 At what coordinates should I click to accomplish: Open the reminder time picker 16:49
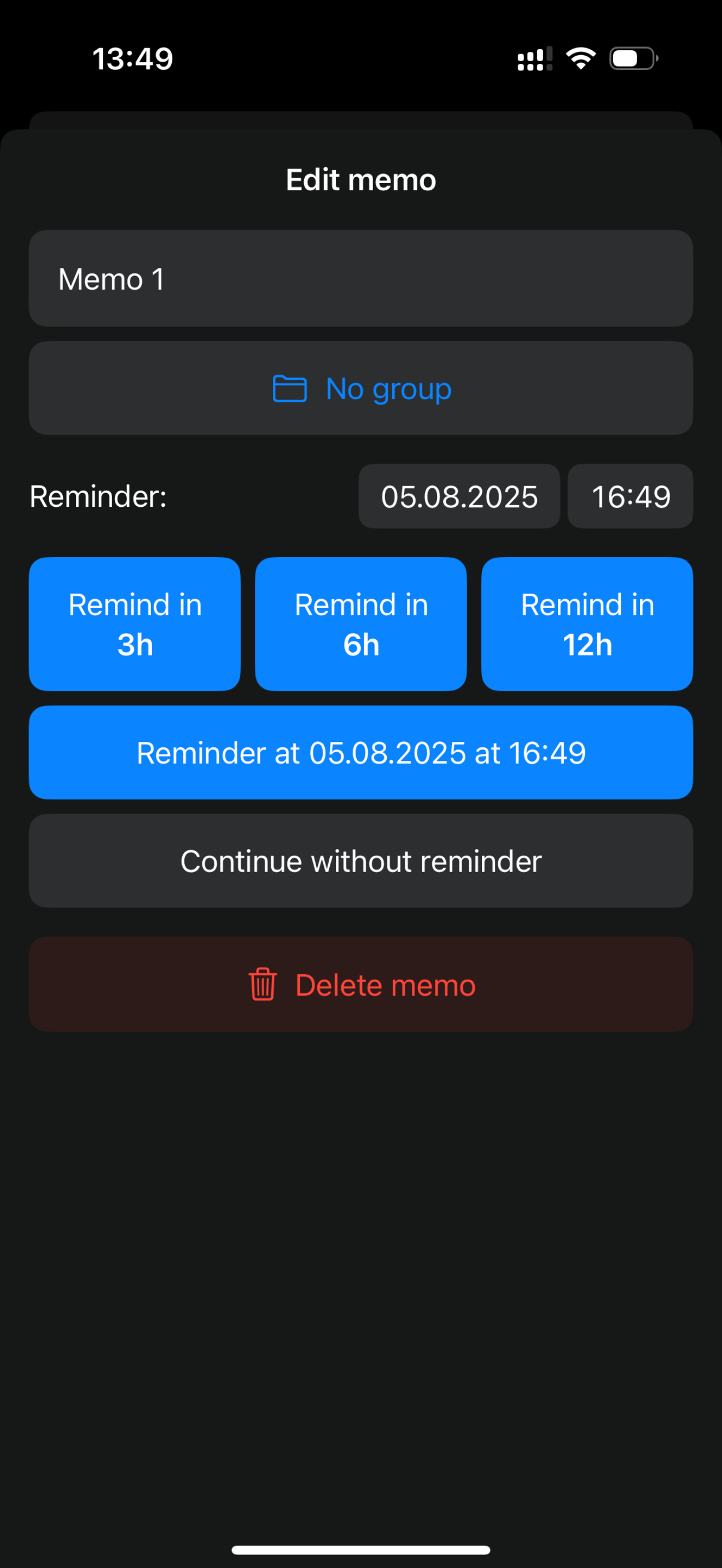[x=630, y=496]
